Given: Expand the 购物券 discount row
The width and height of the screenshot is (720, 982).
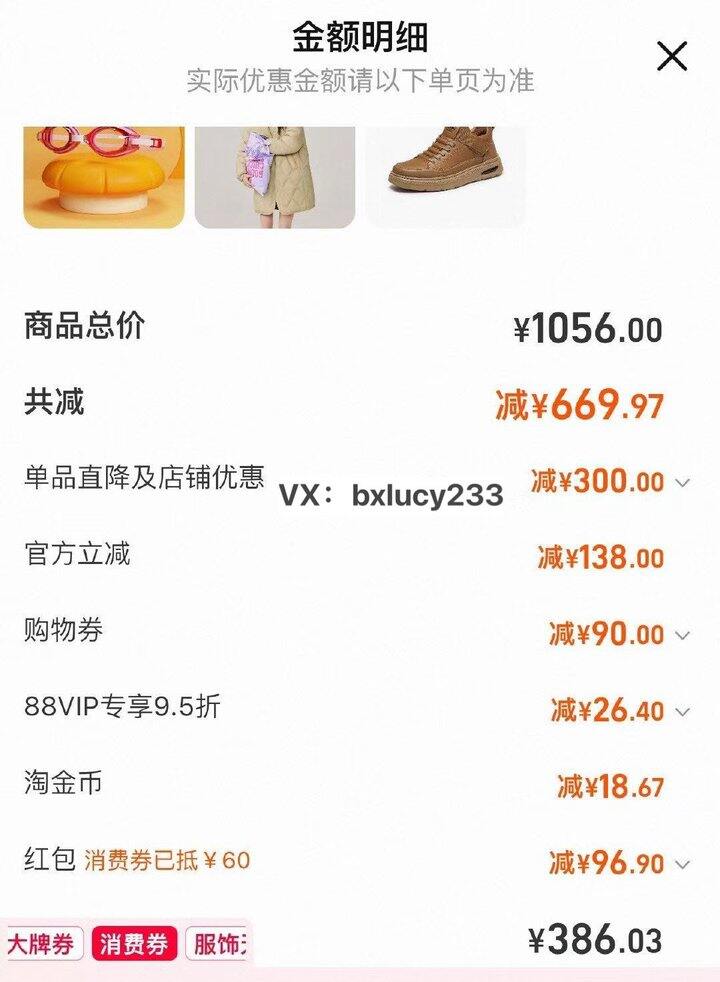Looking at the screenshot, I should tap(683, 635).
